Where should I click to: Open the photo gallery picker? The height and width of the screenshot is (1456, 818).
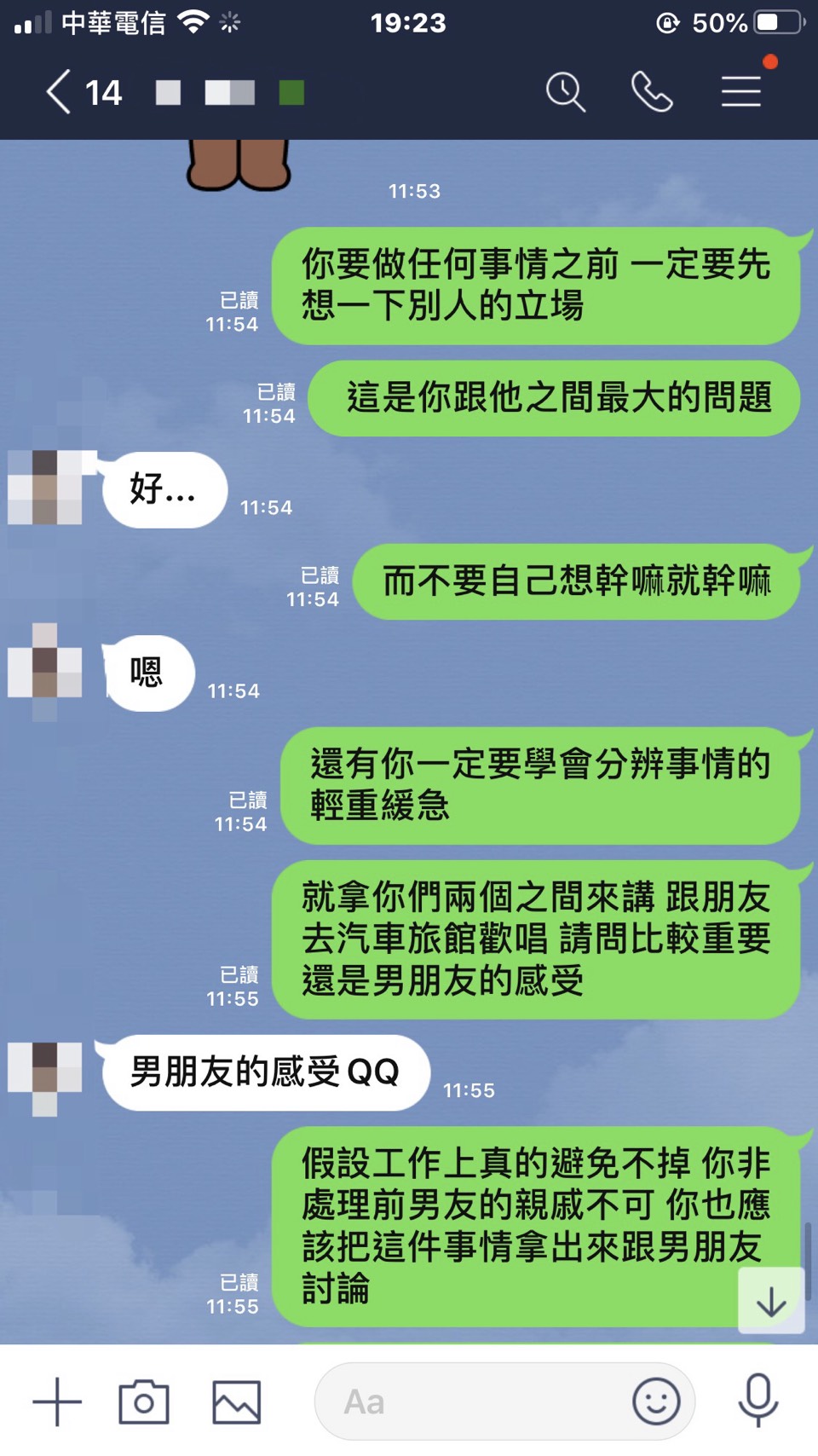coord(236,1401)
